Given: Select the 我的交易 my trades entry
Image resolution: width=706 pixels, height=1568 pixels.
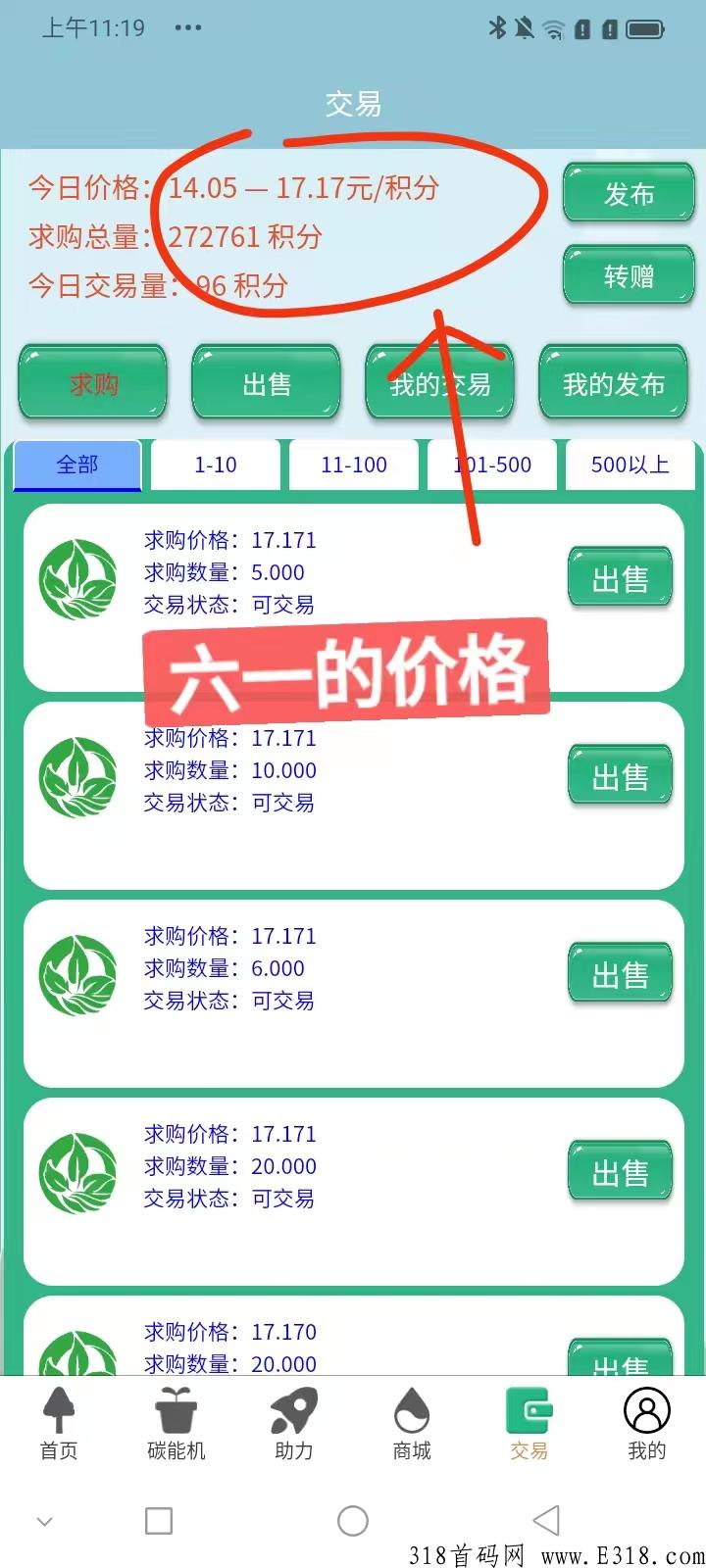Looking at the screenshot, I should click(440, 383).
